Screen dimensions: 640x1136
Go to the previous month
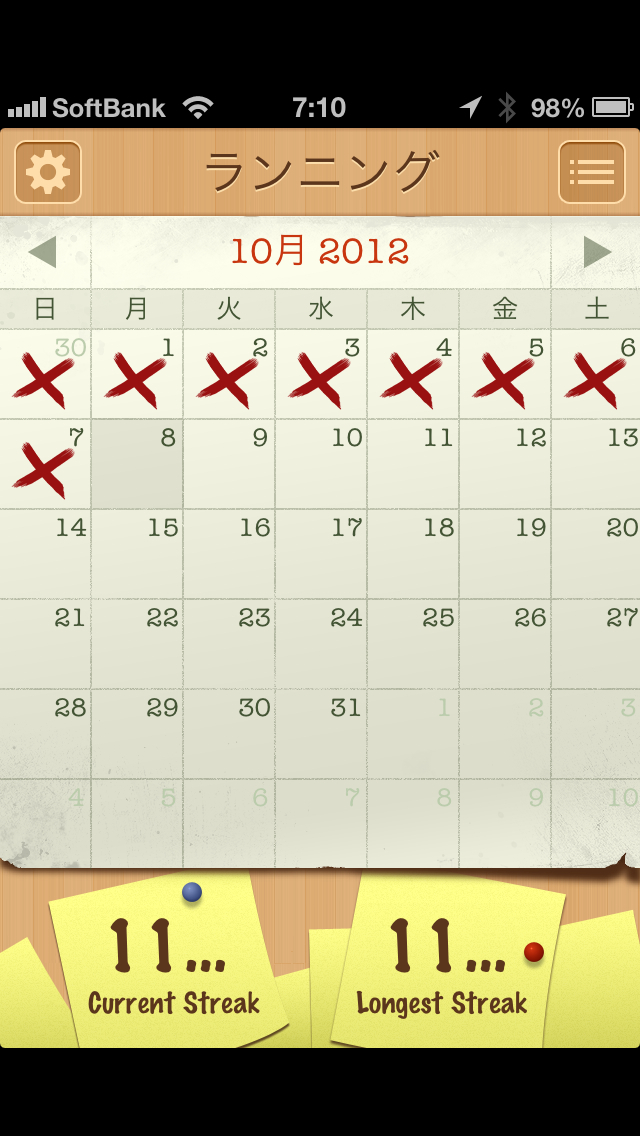43,252
